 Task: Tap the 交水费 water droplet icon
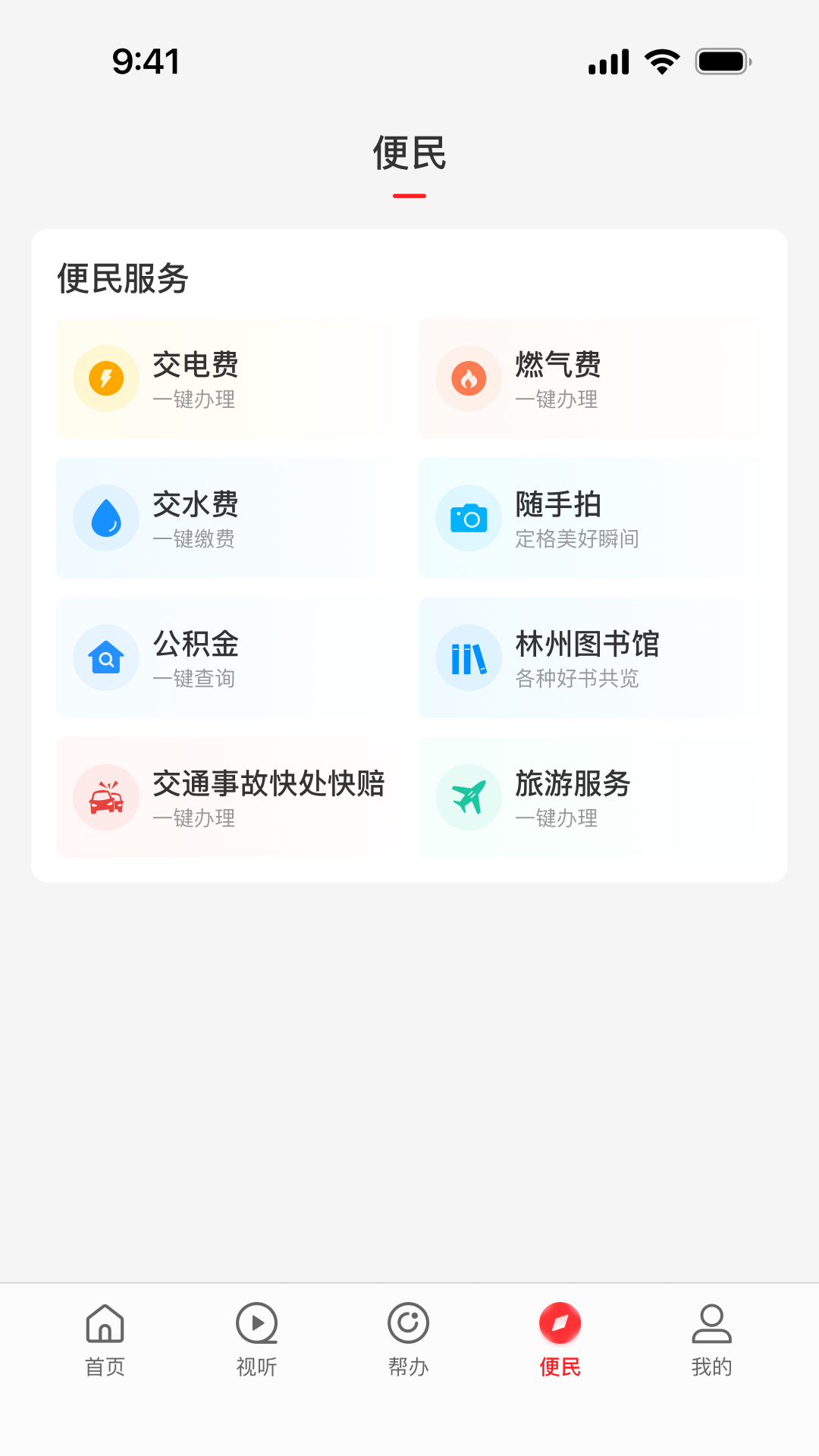[105, 517]
